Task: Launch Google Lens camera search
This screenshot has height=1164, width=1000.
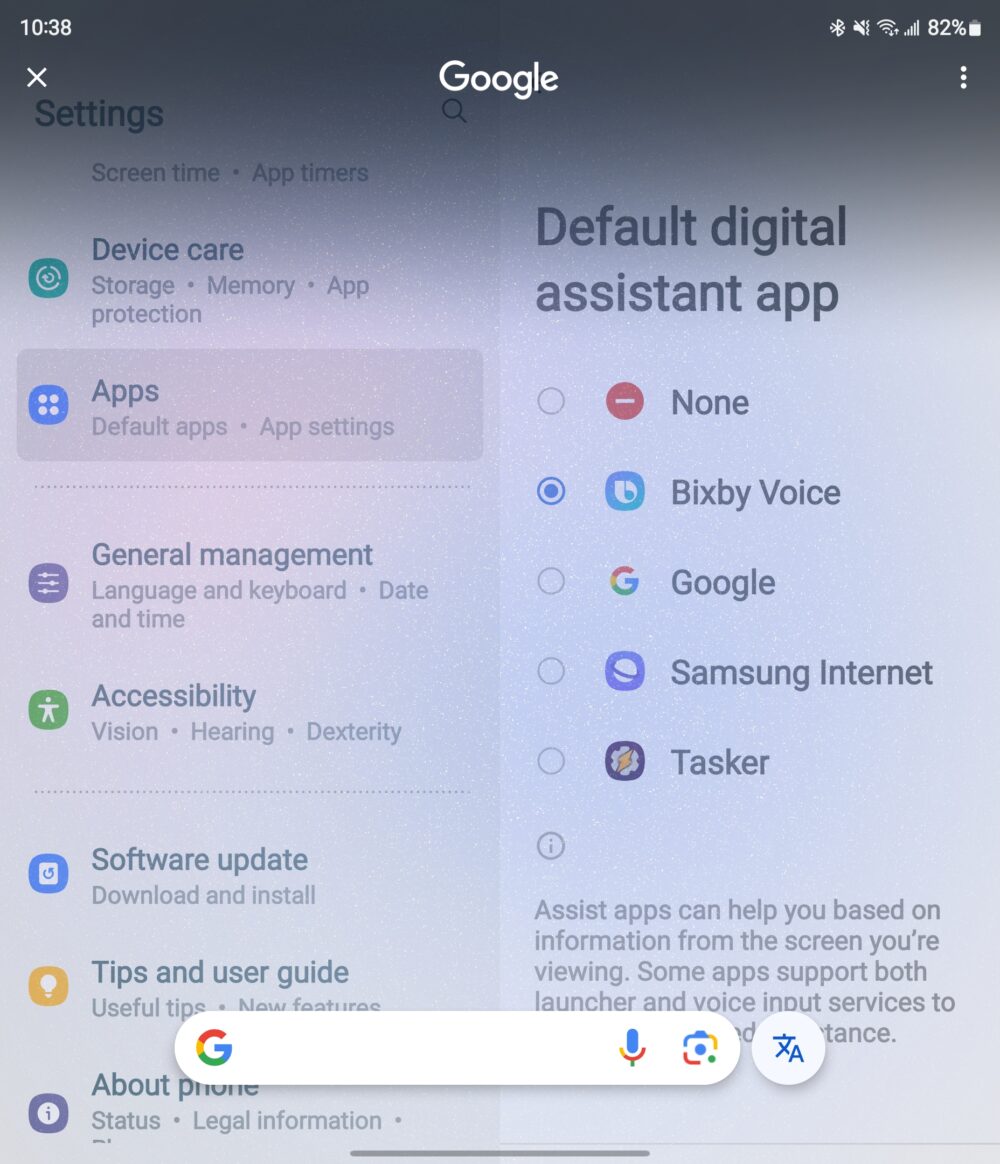Action: [698, 1047]
